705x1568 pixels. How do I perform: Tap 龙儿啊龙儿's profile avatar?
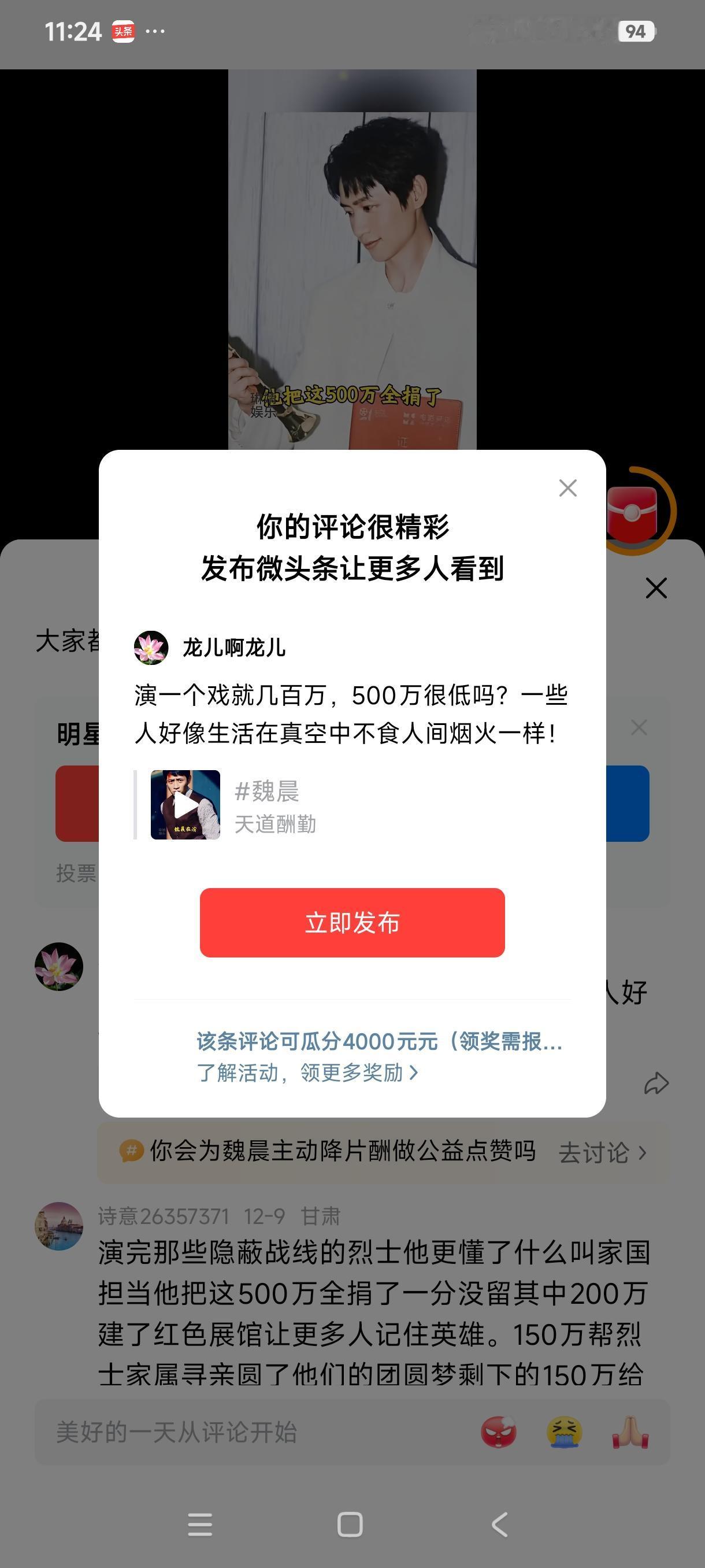150,649
